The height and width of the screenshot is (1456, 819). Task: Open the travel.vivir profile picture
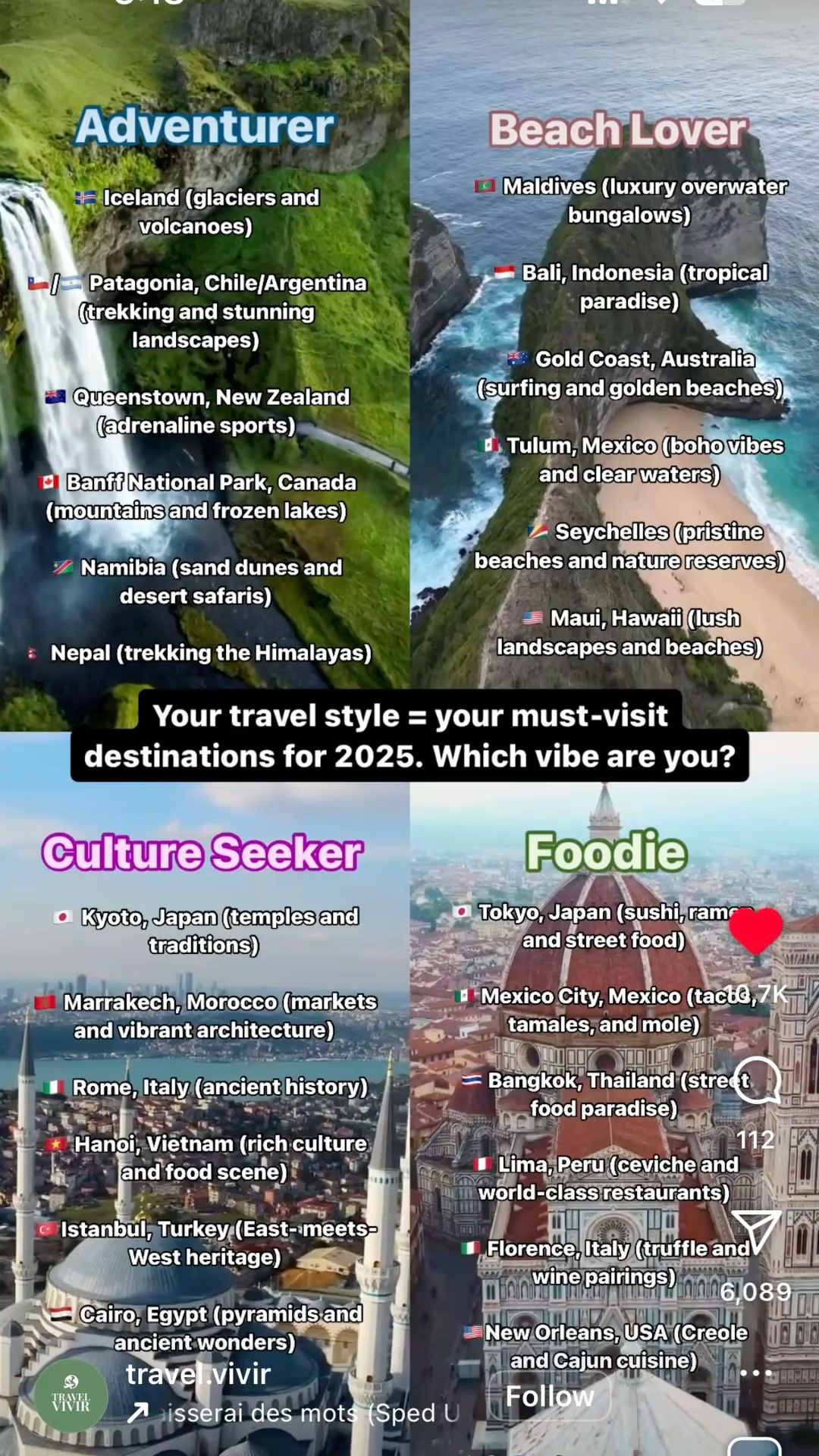[71, 1395]
